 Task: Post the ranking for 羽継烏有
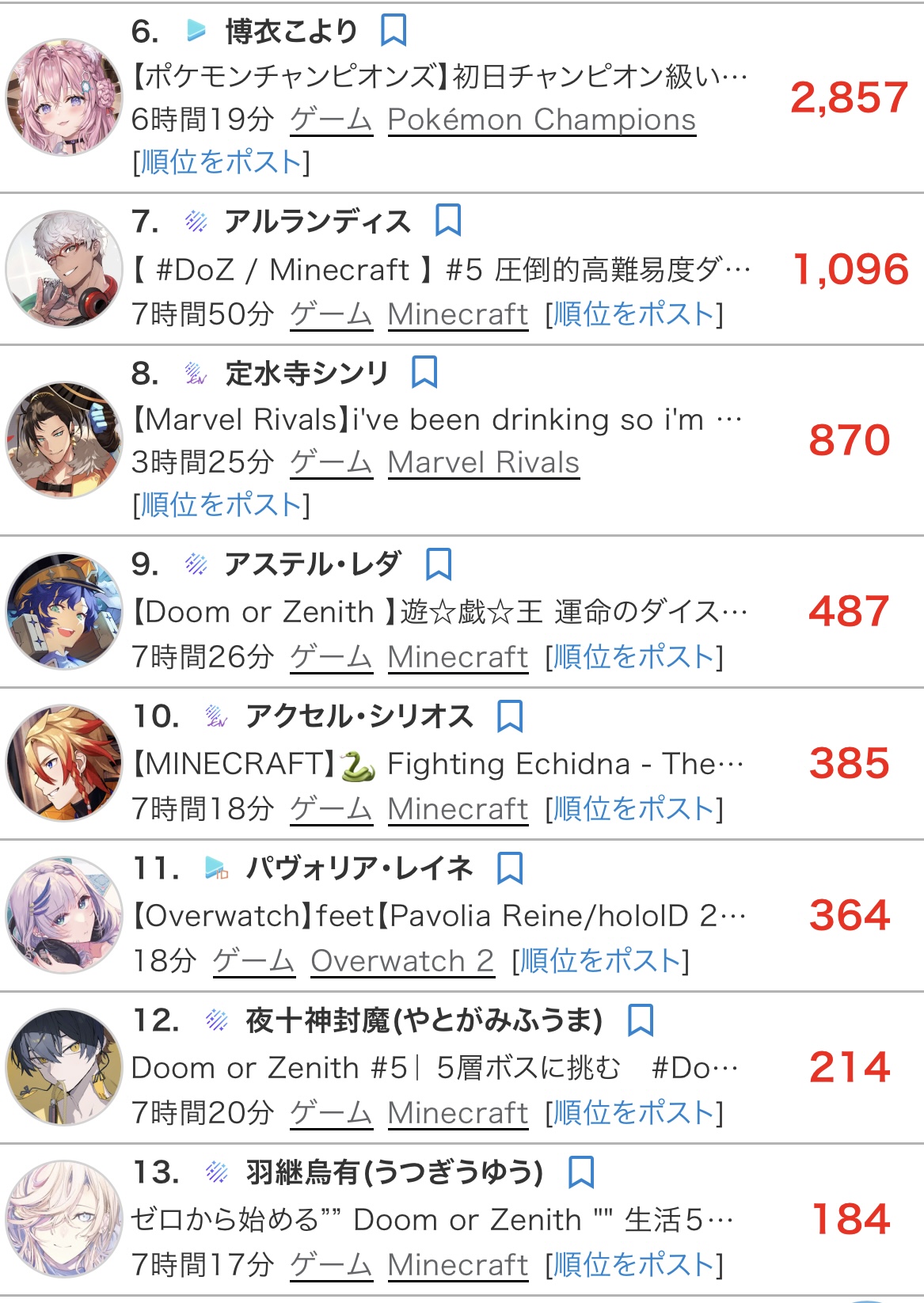634,1265
